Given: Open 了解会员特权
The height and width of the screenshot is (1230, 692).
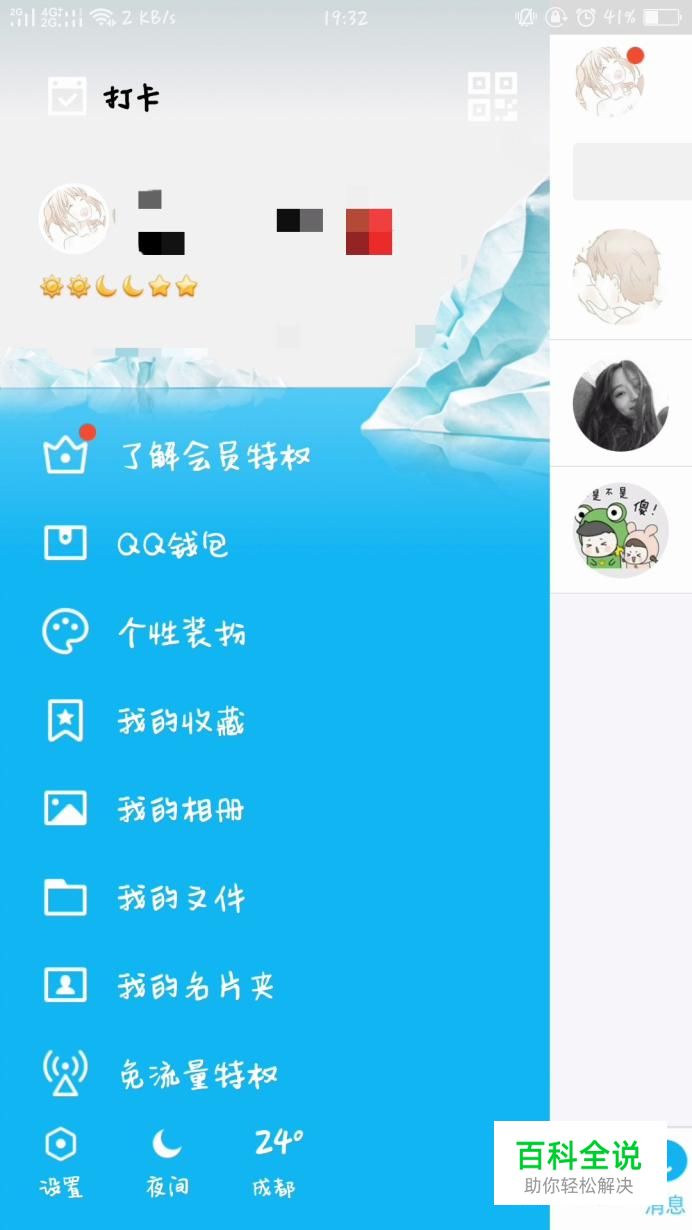Looking at the screenshot, I should click(214, 457).
